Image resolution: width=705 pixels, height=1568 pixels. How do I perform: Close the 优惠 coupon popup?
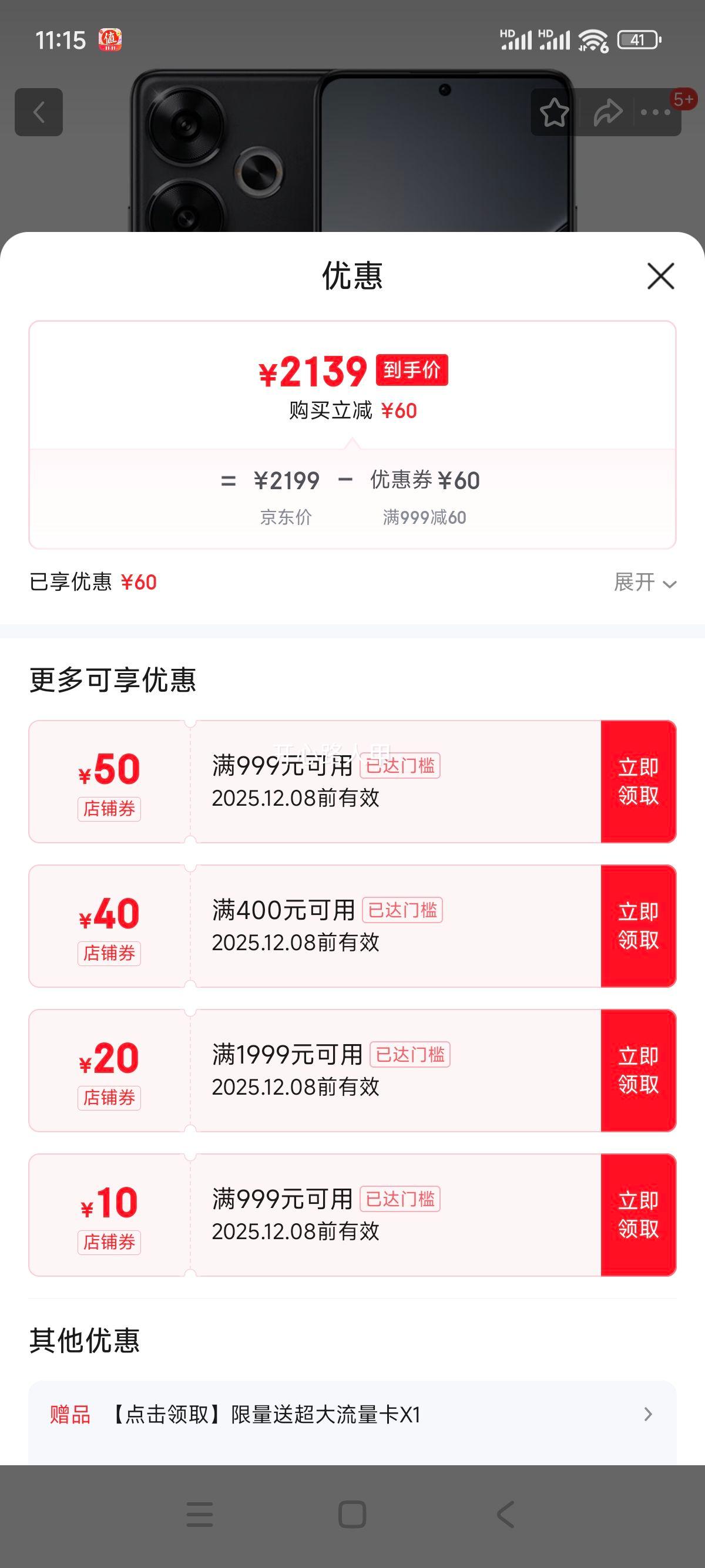(661, 277)
